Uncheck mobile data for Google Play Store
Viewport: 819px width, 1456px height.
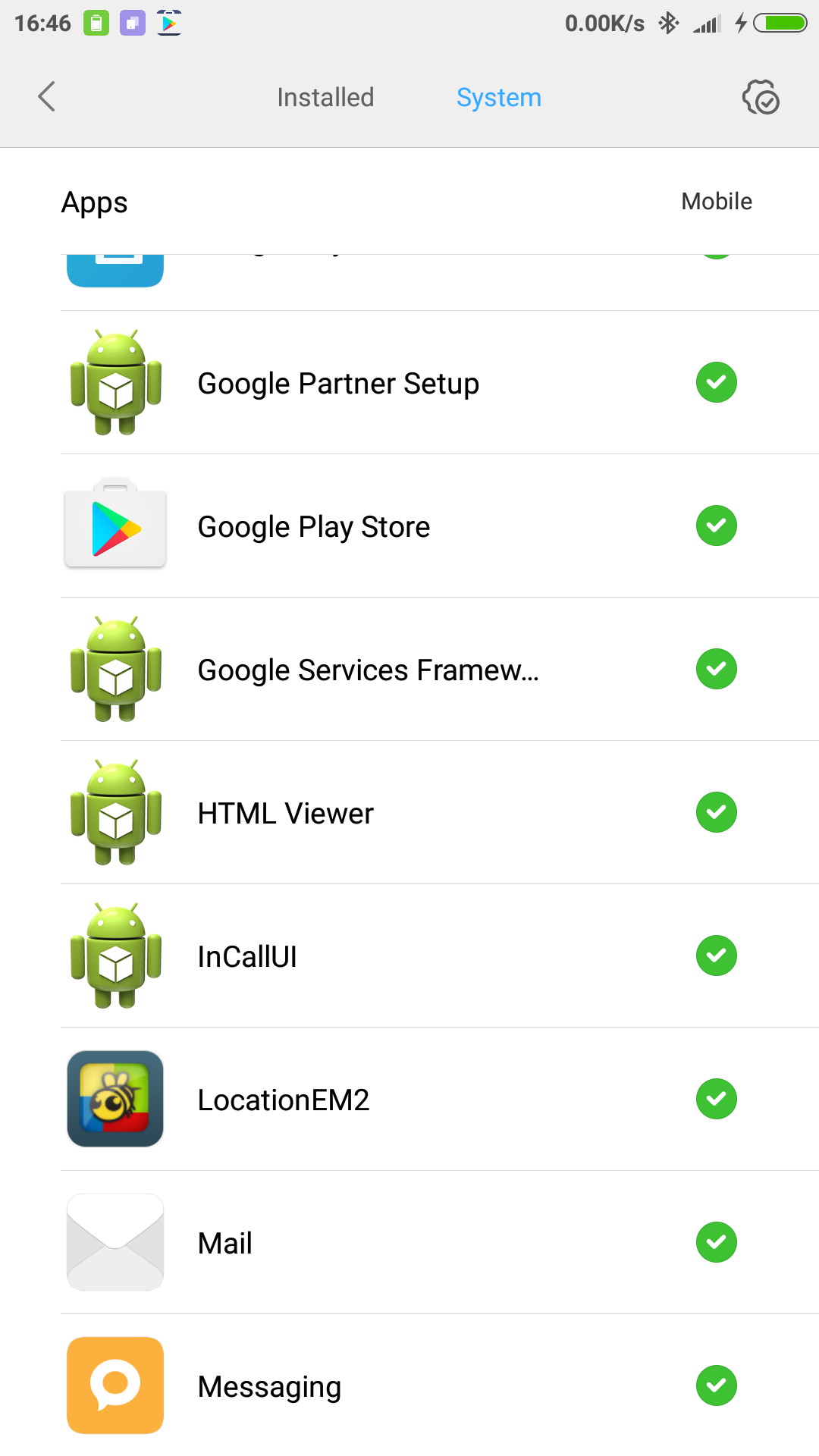pos(717,526)
